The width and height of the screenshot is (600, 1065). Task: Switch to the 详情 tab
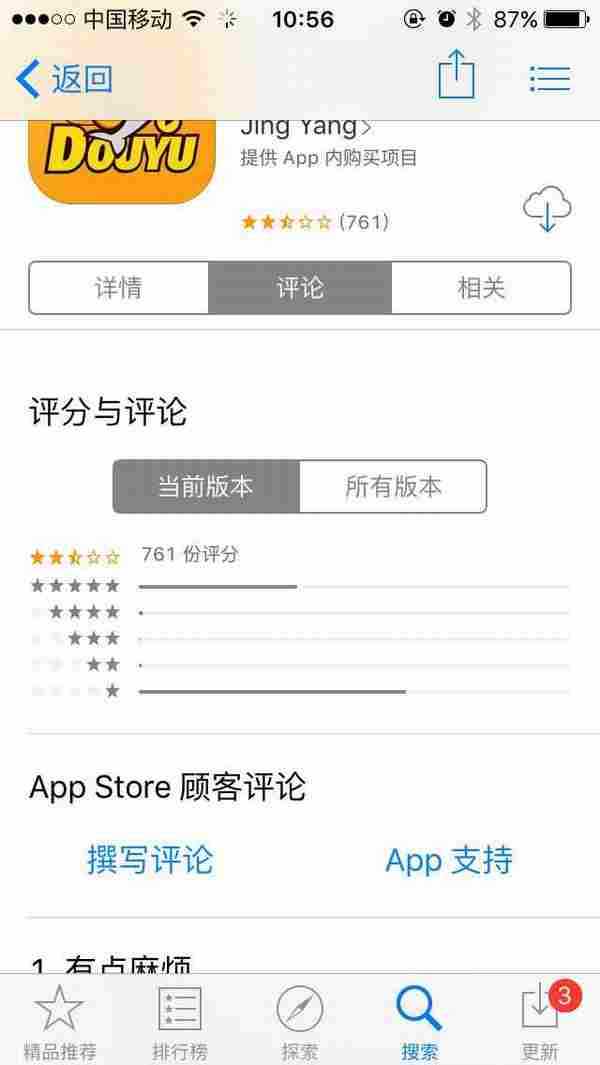coord(118,288)
